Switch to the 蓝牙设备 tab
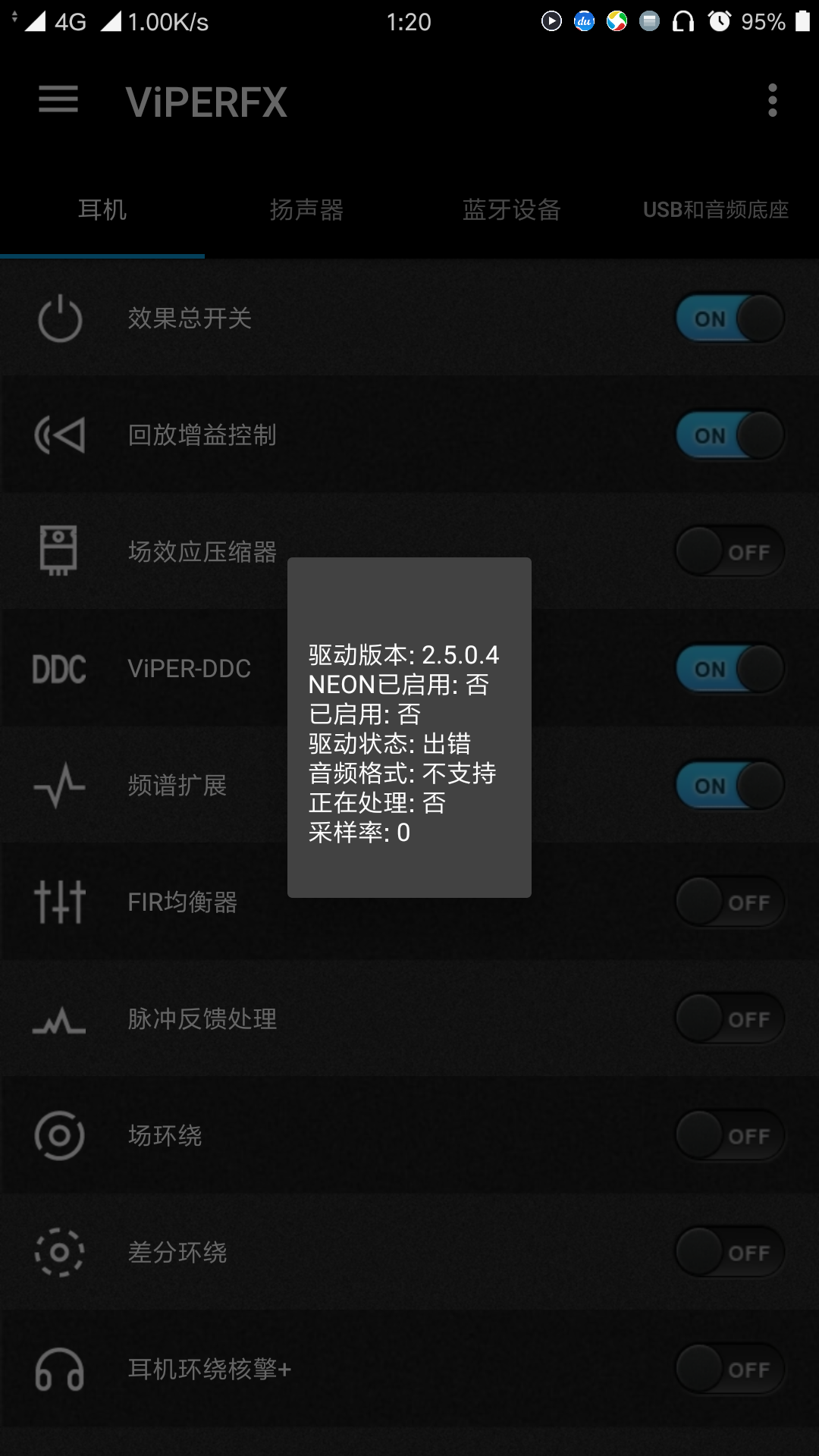The width and height of the screenshot is (819, 1456). (512, 210)
